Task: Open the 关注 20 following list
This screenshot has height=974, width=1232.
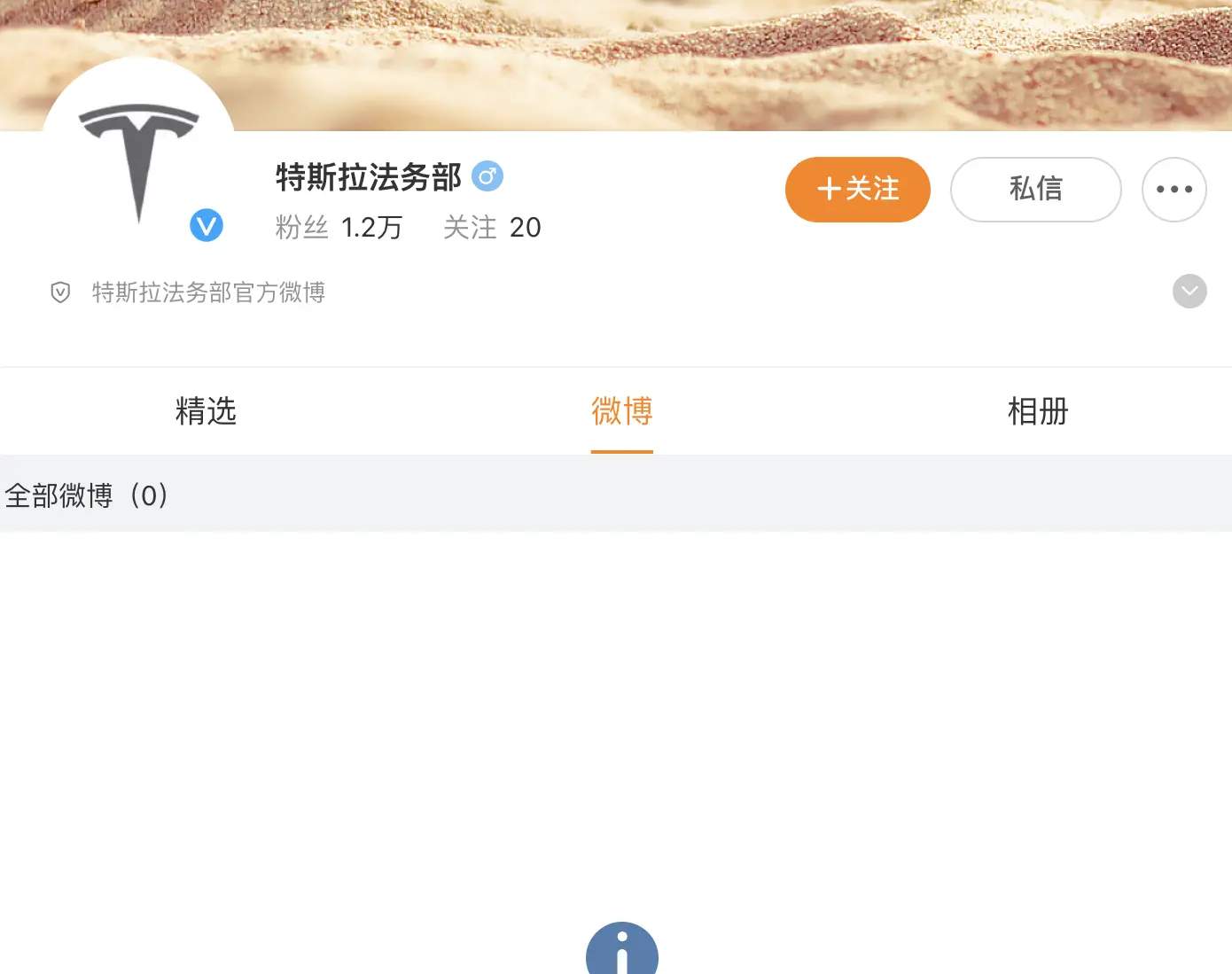Action: coord(492,228)
